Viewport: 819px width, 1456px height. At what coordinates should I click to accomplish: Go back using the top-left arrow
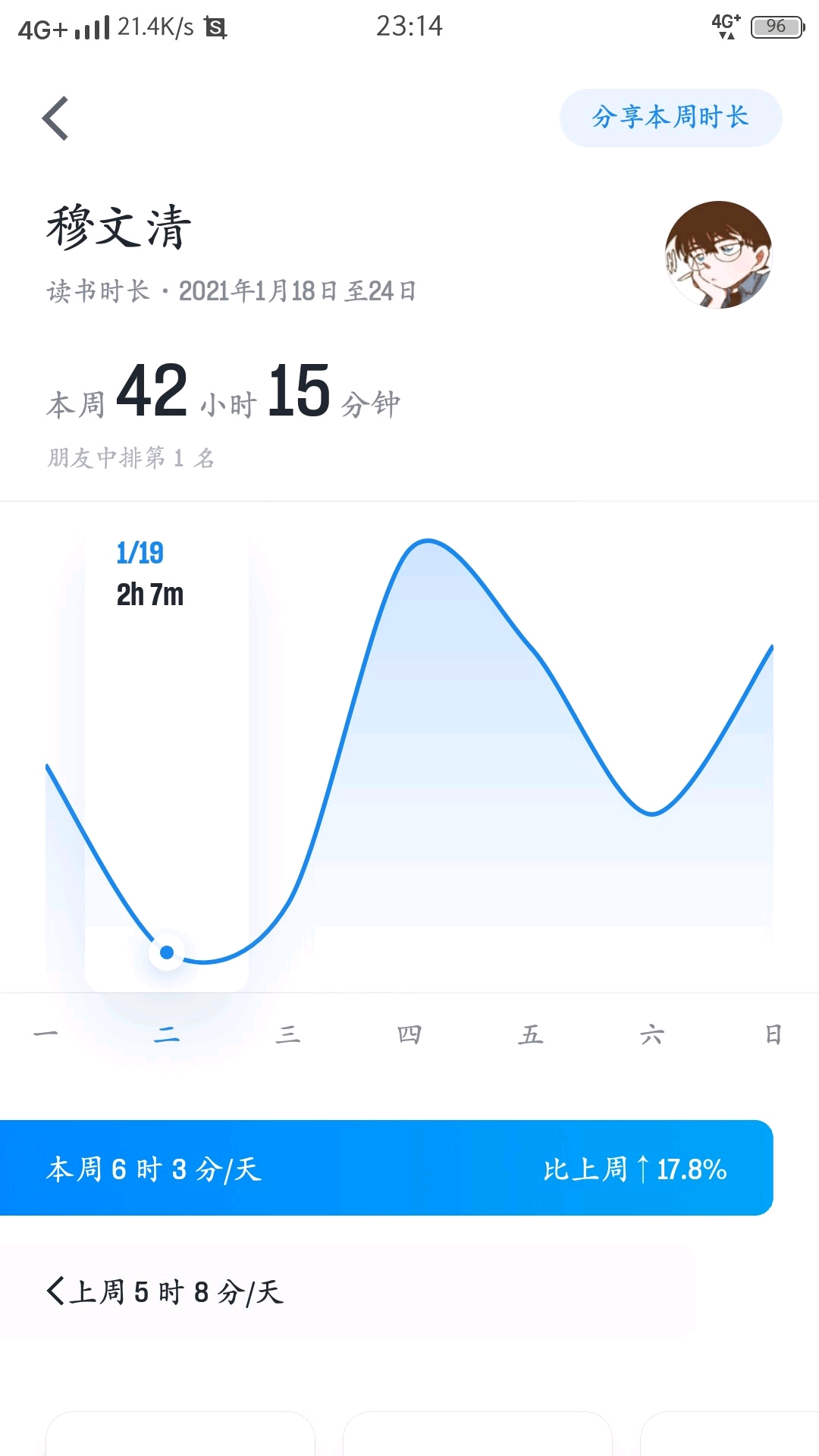55,118
